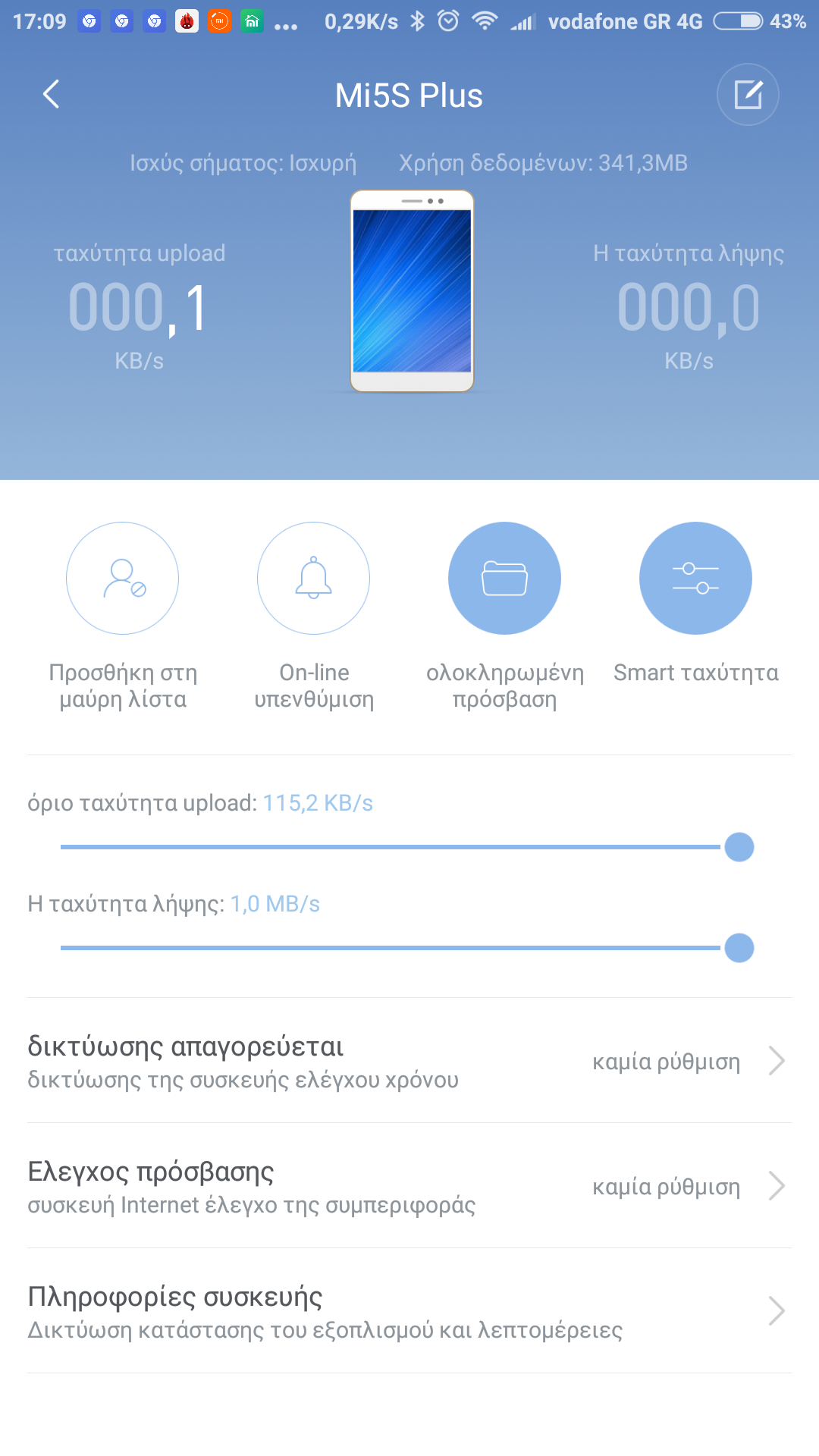Viewport: 819px width, 1456px height.
Task: Open Πληροφορίες συσκευής device info
Action: (x=409, y=1311)
